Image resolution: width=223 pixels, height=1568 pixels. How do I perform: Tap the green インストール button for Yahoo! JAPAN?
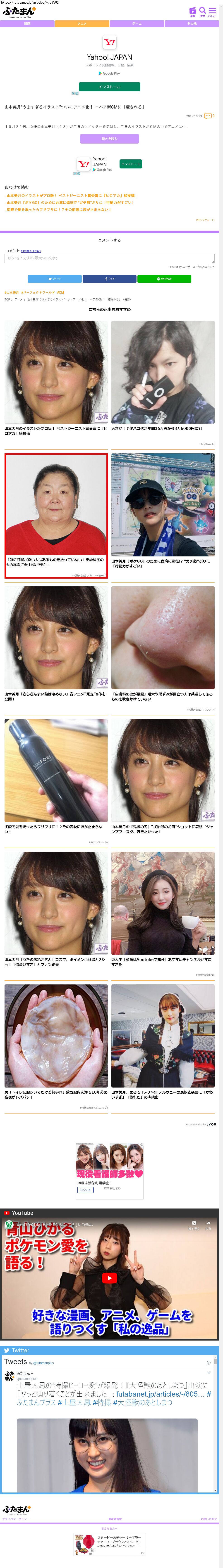(109, 87)
